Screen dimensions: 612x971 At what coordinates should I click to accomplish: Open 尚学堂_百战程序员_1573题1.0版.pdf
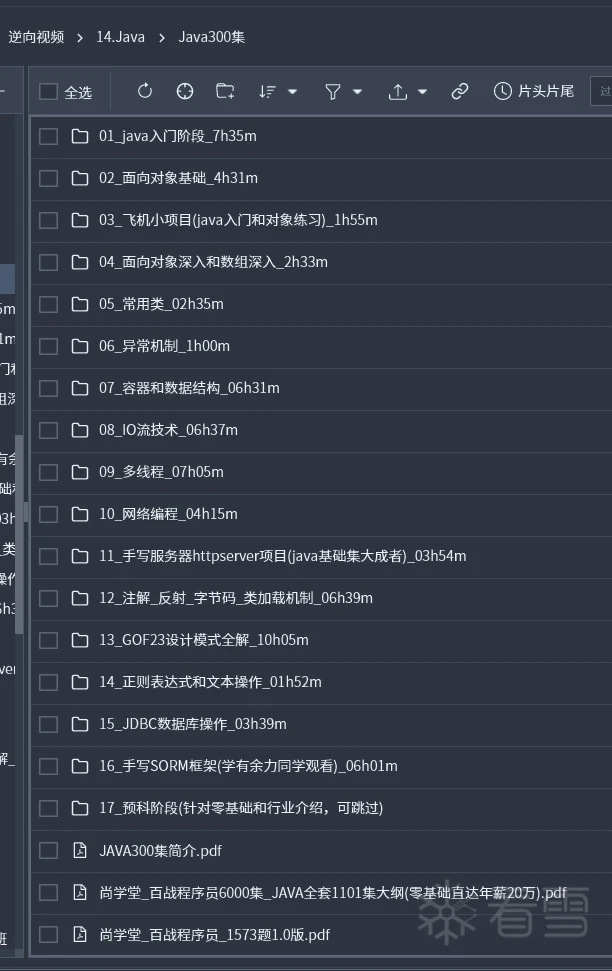coord(214,935)
